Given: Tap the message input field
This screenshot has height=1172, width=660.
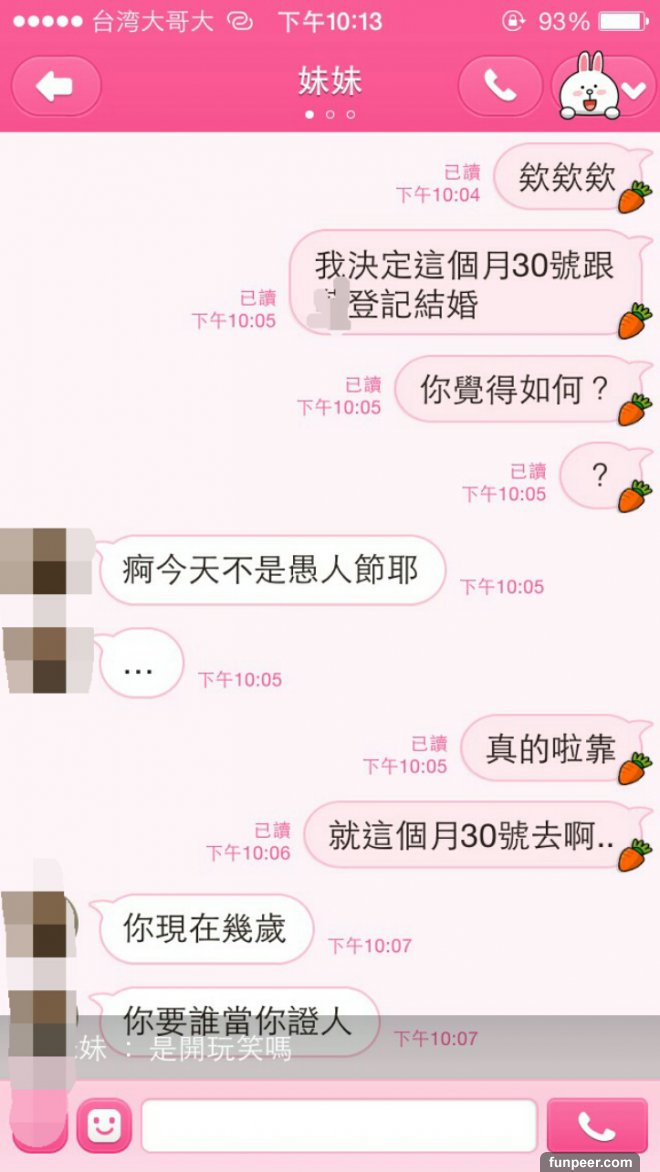Looking at the screenshot, I should [x=339, y=1127].
